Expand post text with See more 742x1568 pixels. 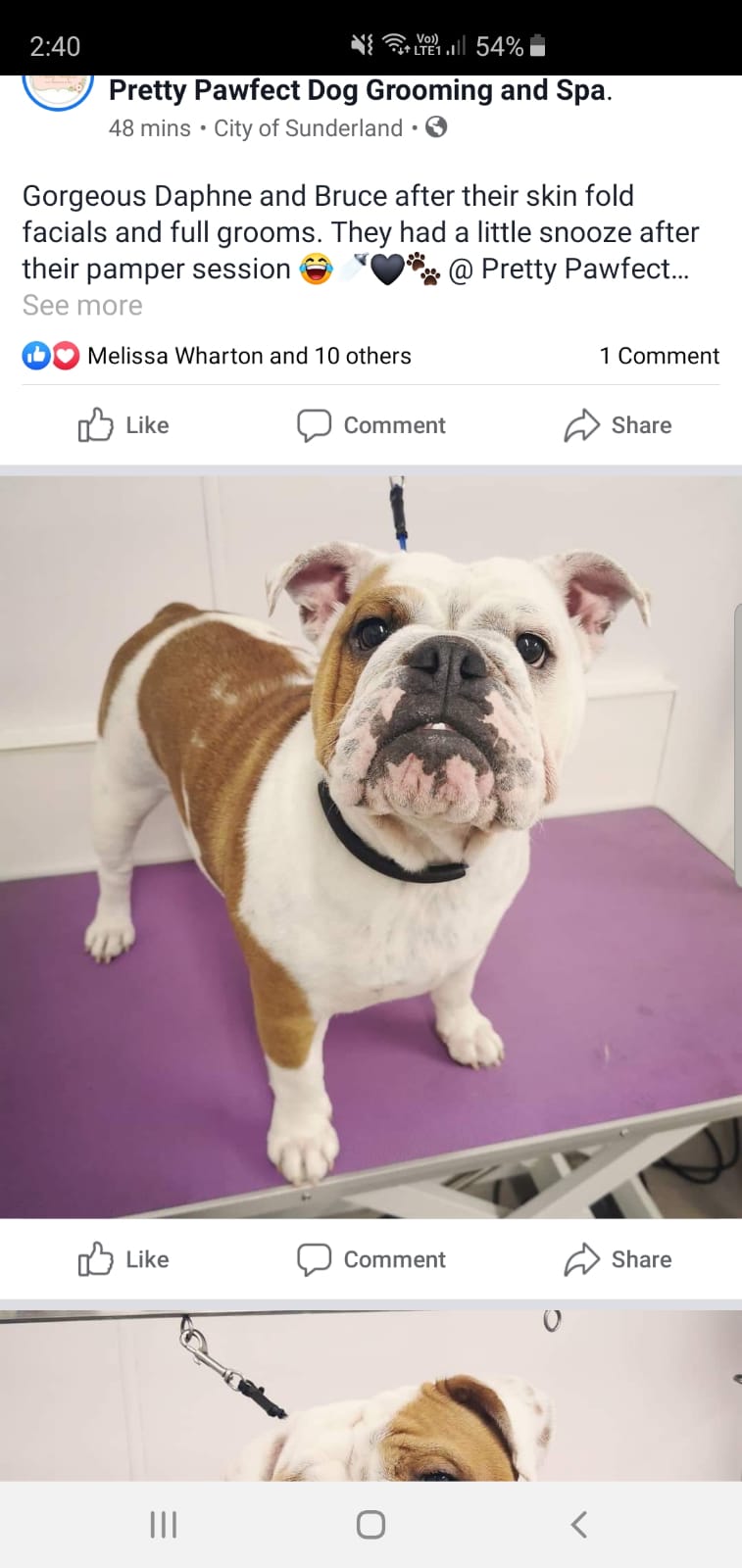pyautogui.click(x=82, y=306)
